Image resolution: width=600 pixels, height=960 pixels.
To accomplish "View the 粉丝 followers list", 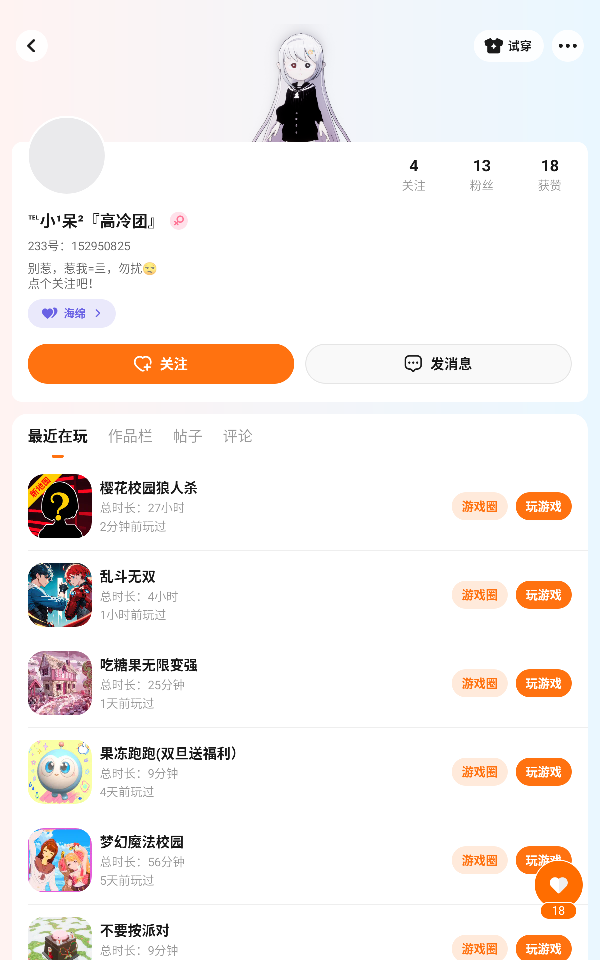I will tap(482, 174).
